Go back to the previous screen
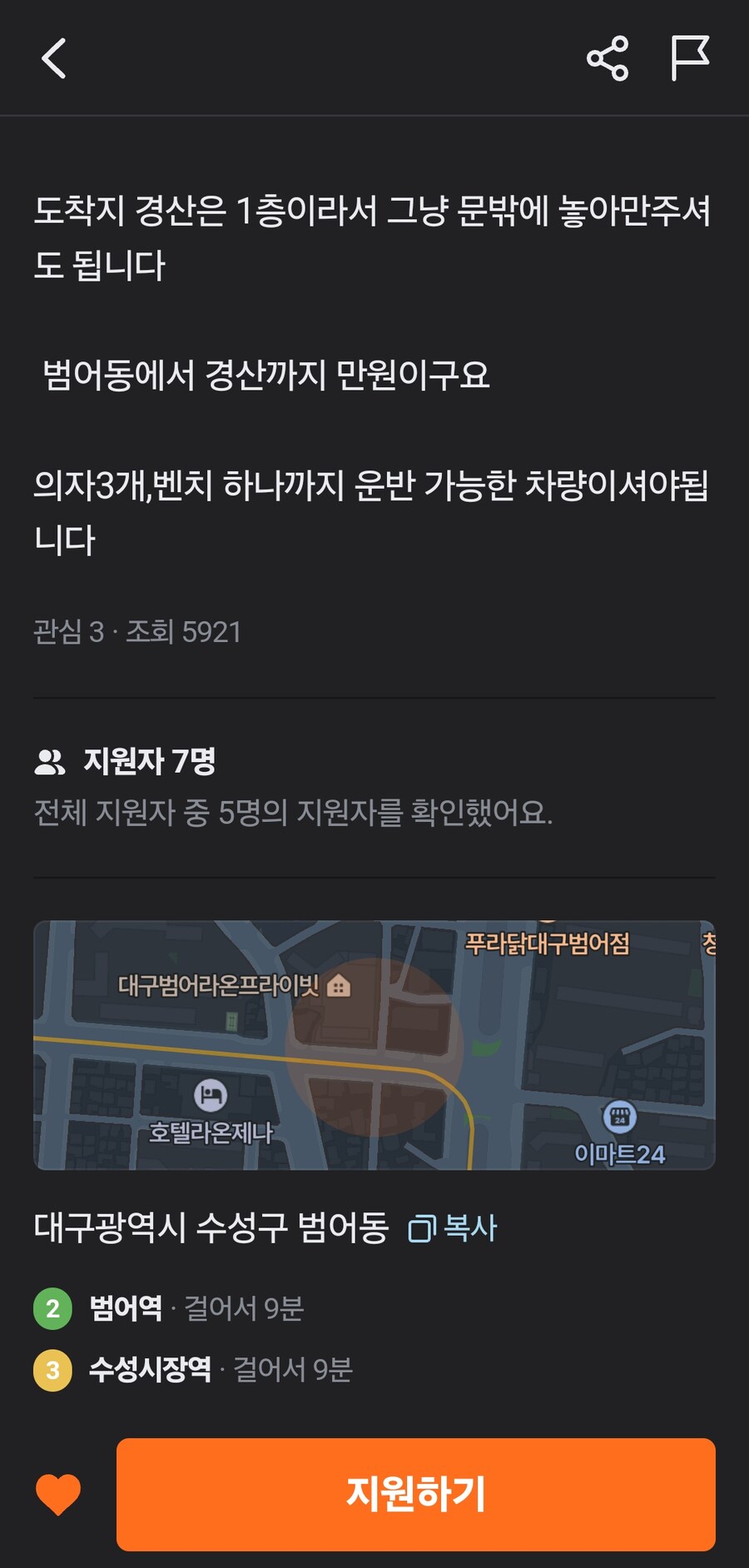This screenshot has height=1568, width=749. pos(54,58)
